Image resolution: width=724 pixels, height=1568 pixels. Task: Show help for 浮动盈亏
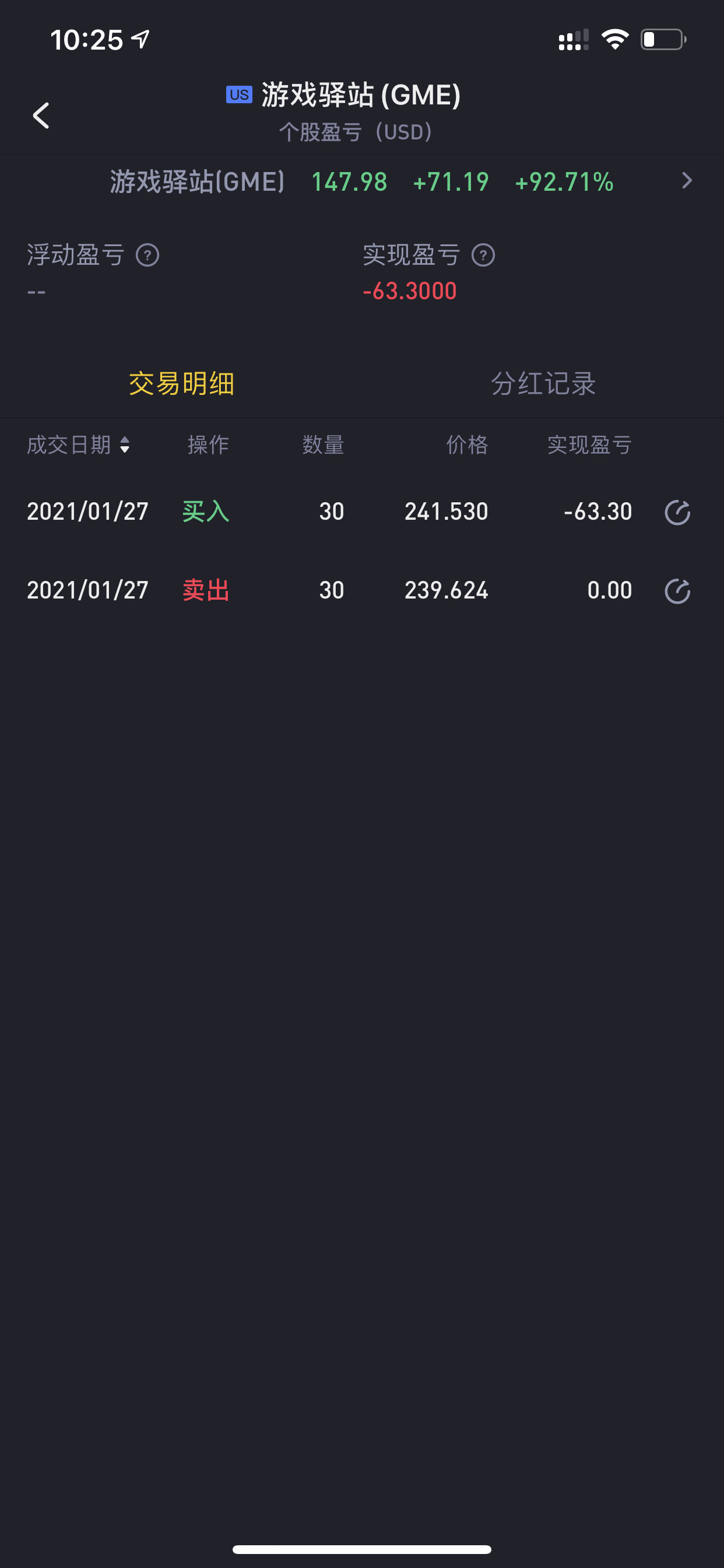pos(147,255)
